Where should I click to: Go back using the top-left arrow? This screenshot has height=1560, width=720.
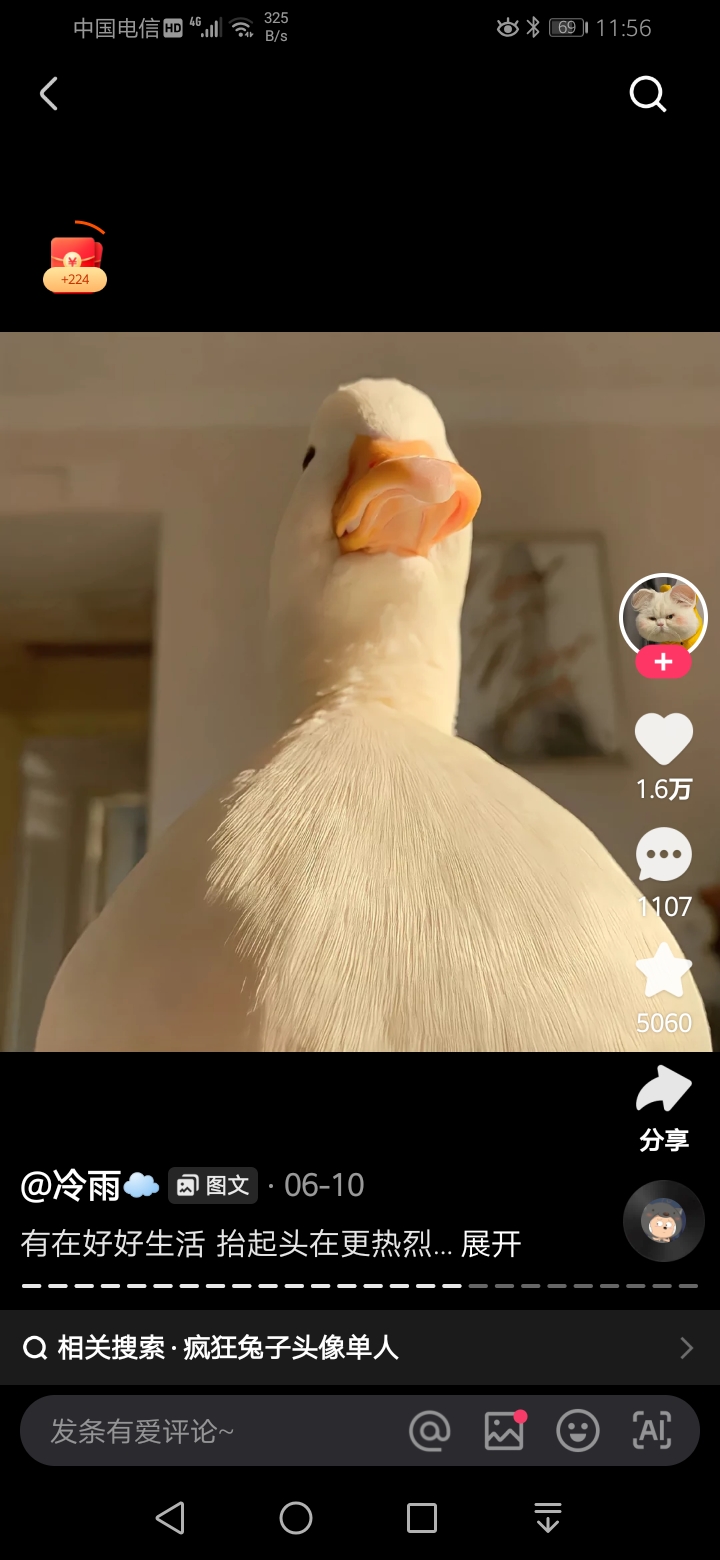pos(48,94)
